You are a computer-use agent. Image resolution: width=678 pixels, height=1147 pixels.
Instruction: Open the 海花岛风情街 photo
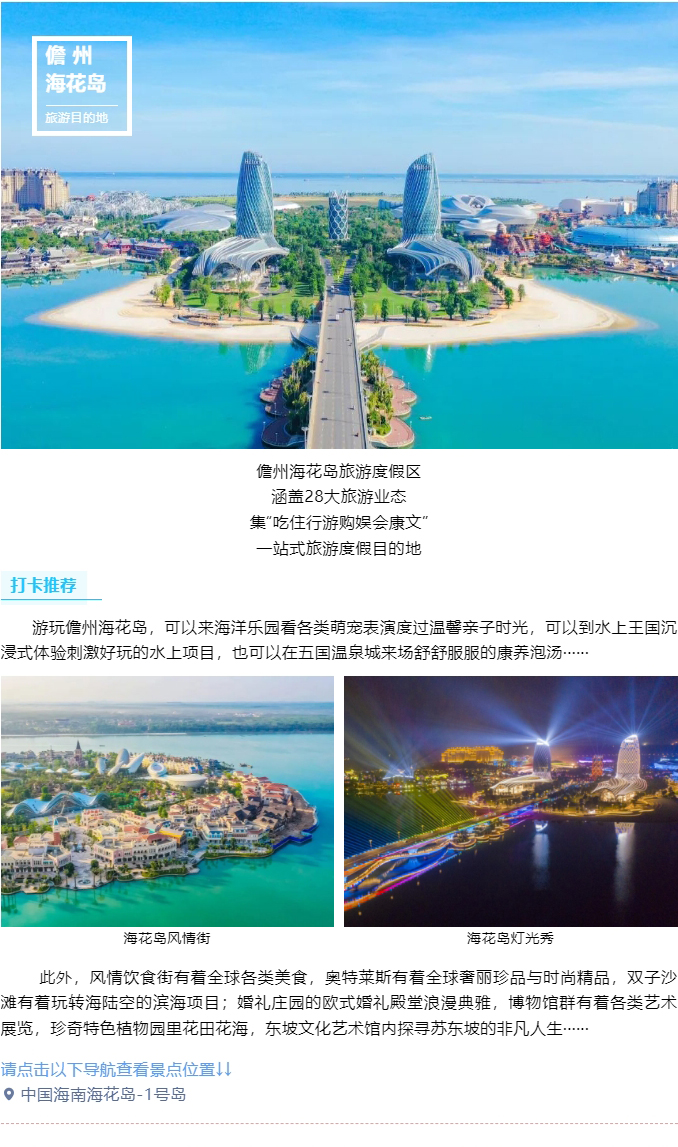pyautogui.click(x=167, y=801)
